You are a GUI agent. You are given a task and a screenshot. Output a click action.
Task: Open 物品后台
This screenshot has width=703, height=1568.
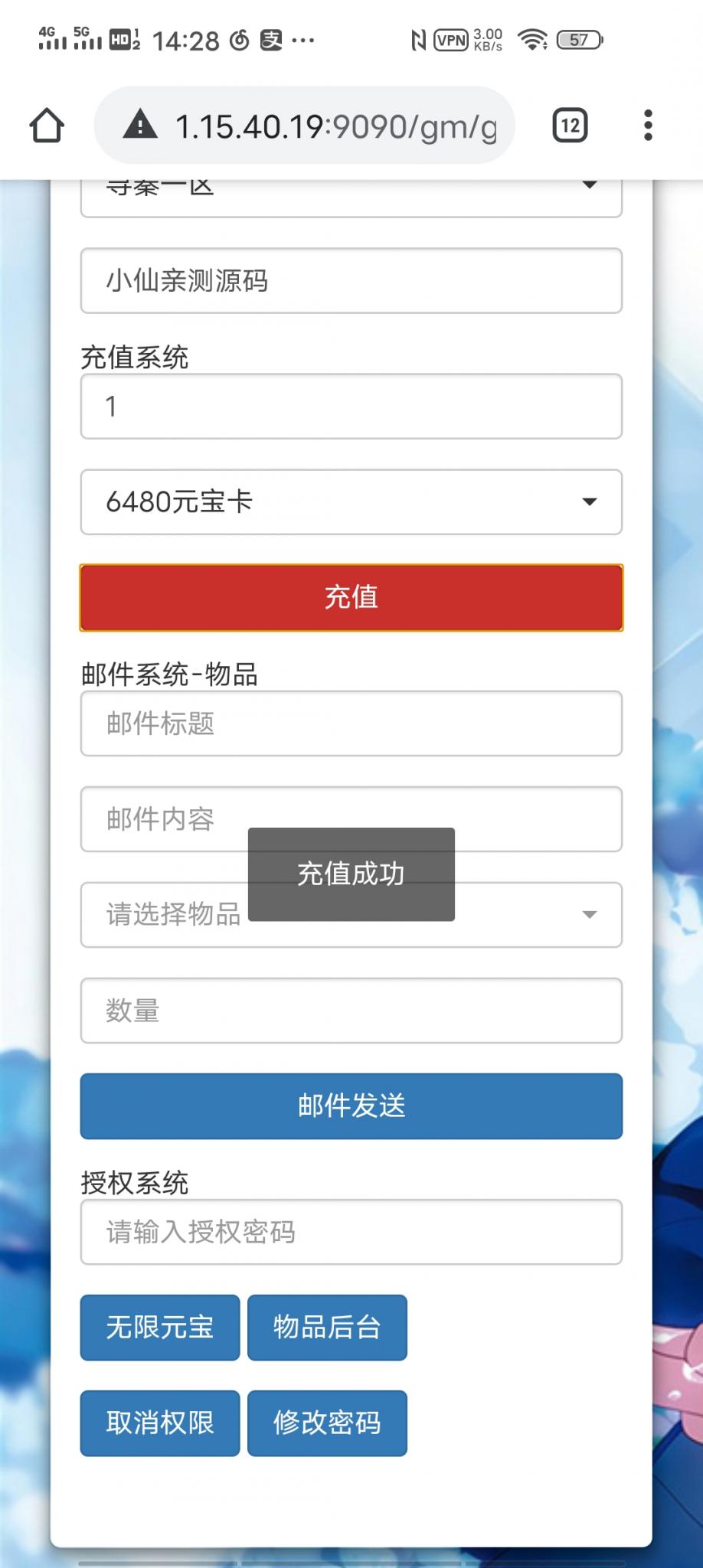[x=327, y=1327]
